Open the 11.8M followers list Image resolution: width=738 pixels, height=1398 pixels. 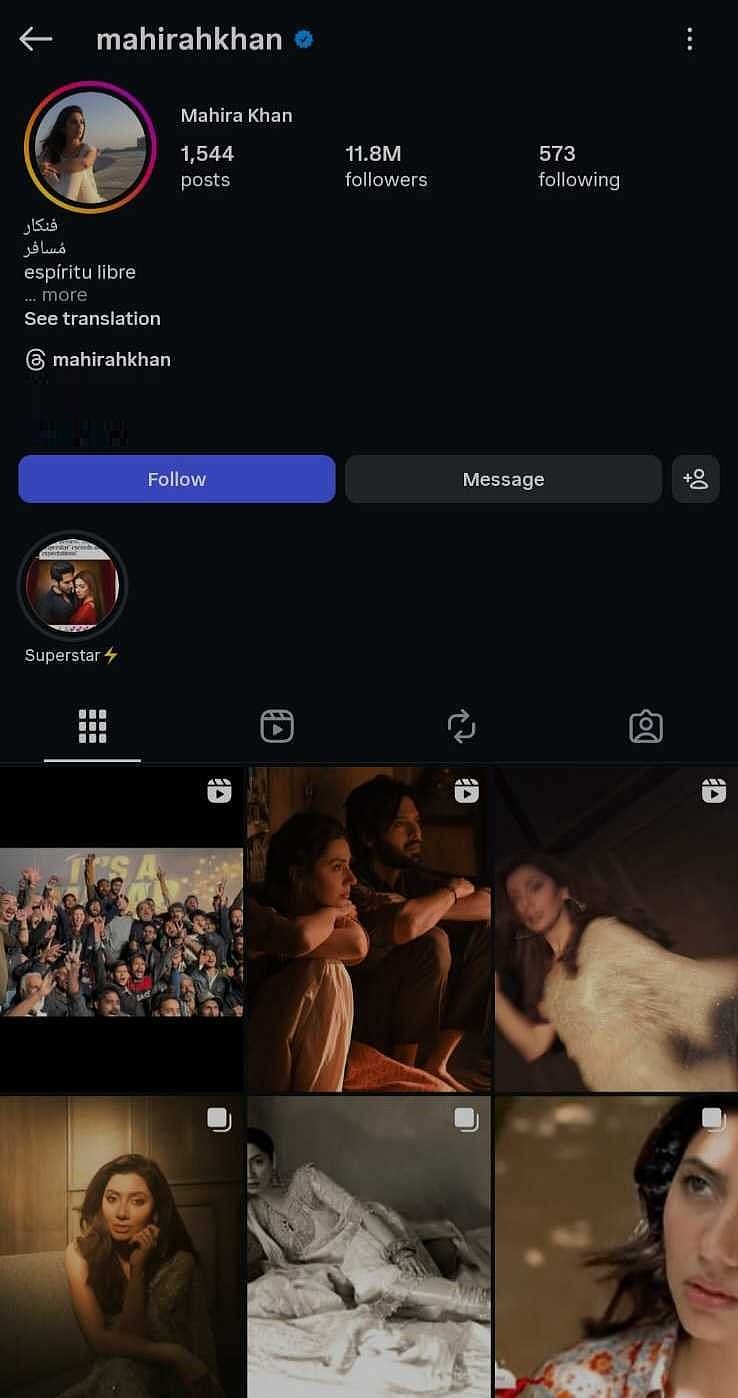385,166
